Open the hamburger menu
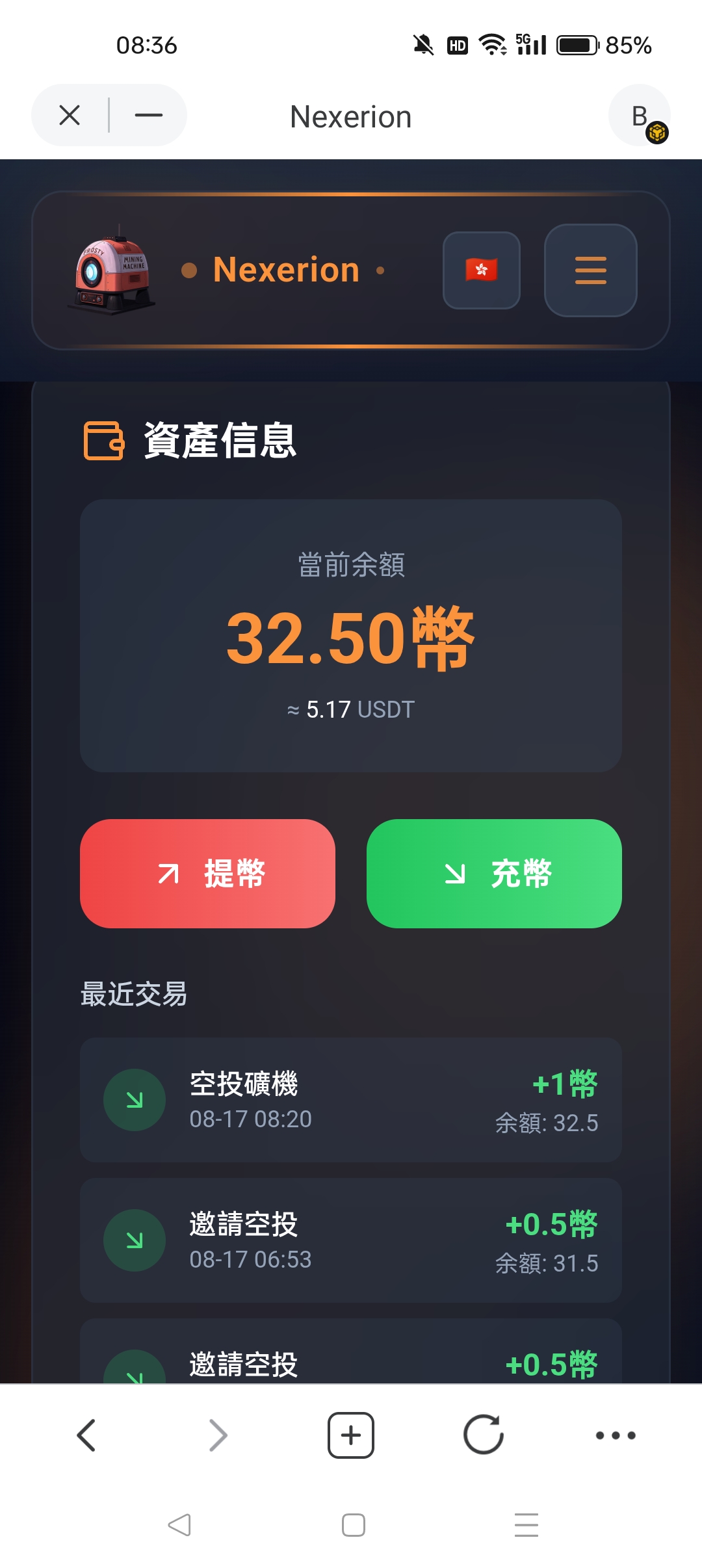 pos(590,270)
